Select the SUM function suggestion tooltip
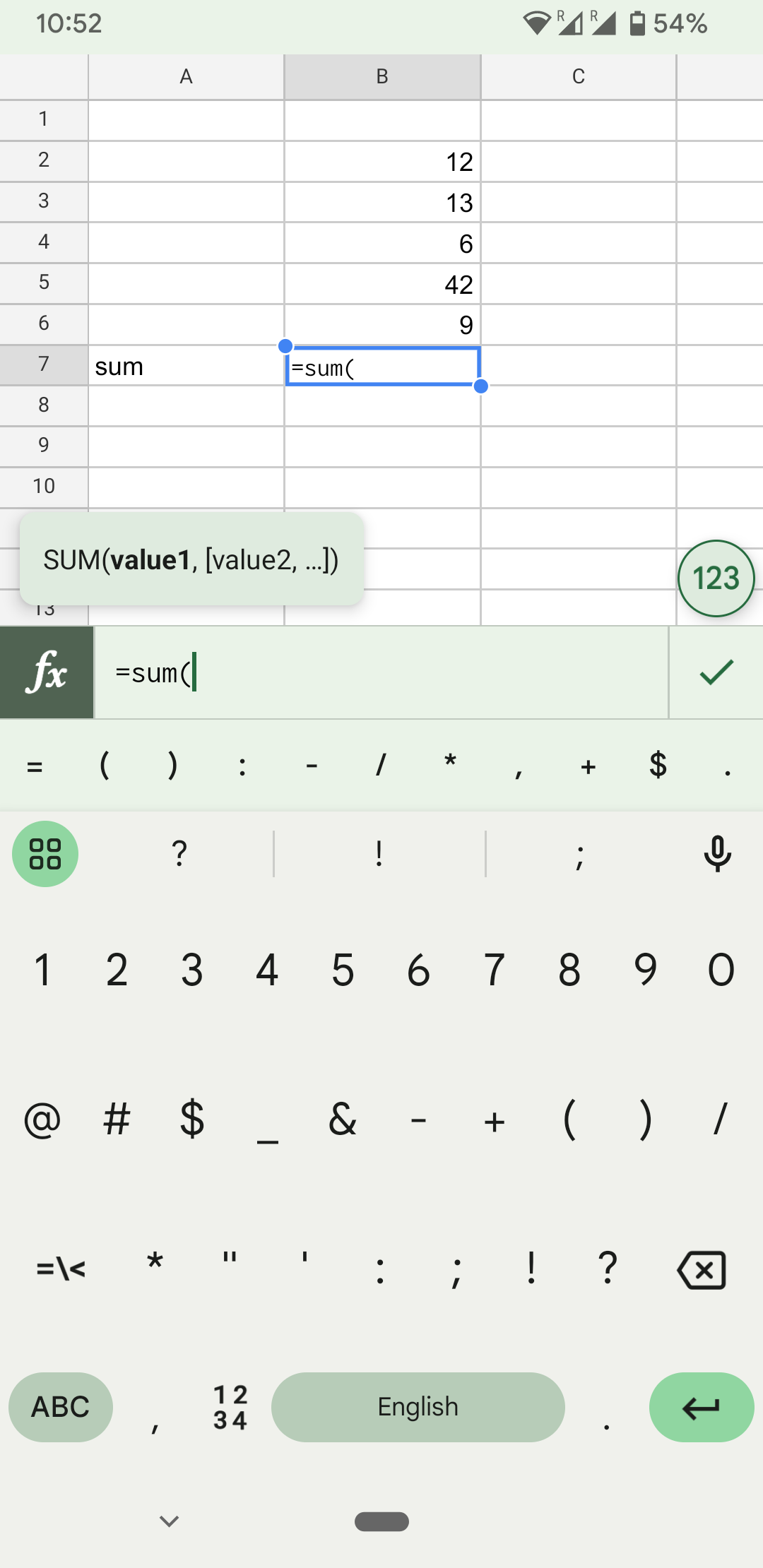Image resolution: width=763 pixels, height=1568 pixels. point(191,559)
